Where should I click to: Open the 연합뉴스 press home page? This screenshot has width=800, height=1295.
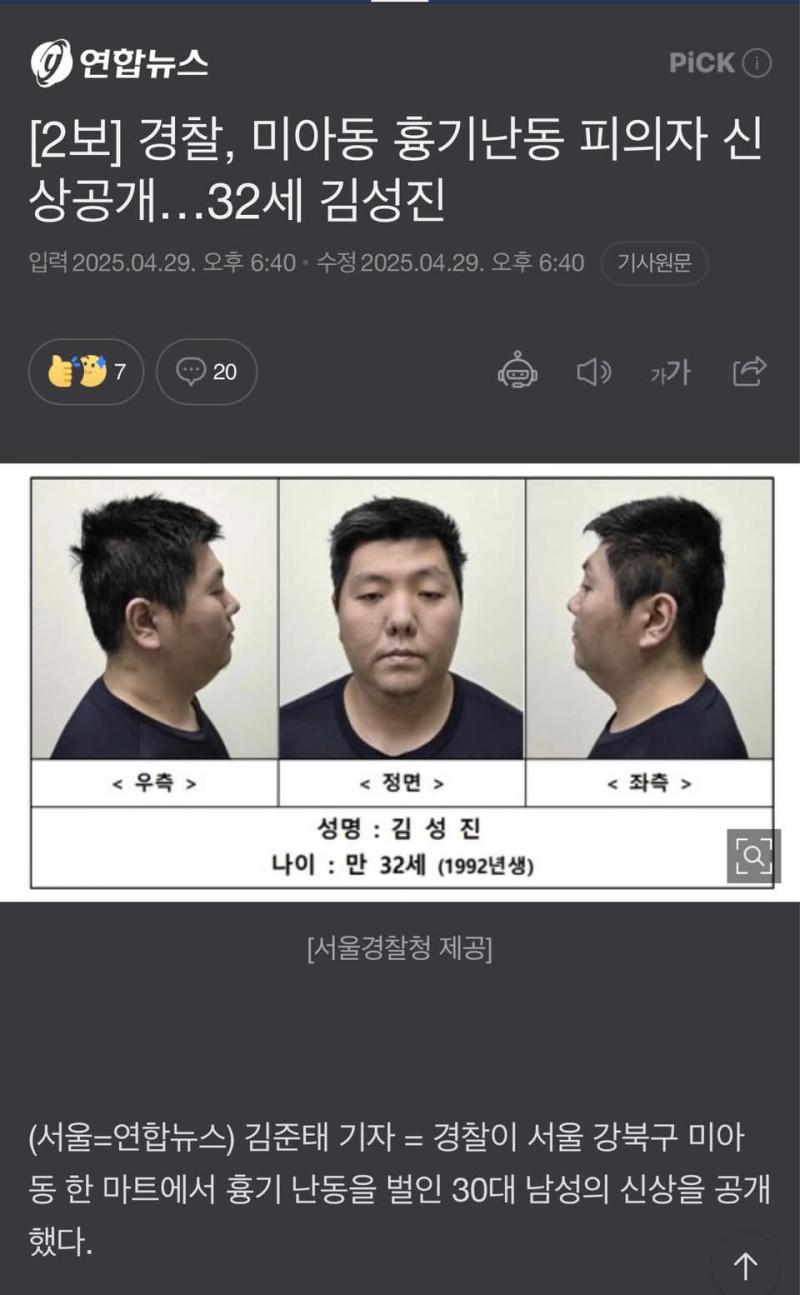click(119, 64)
